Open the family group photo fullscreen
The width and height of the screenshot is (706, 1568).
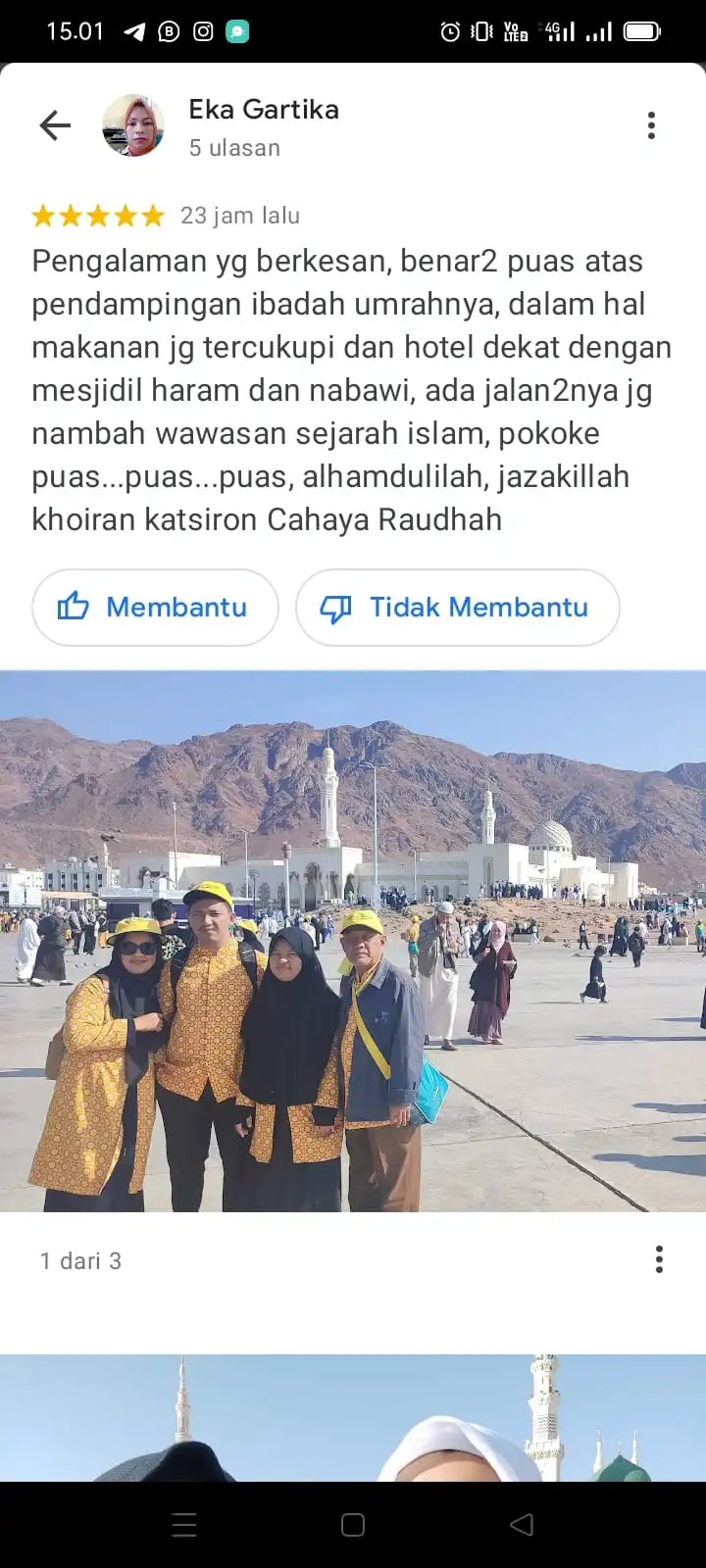click(353, 941)
